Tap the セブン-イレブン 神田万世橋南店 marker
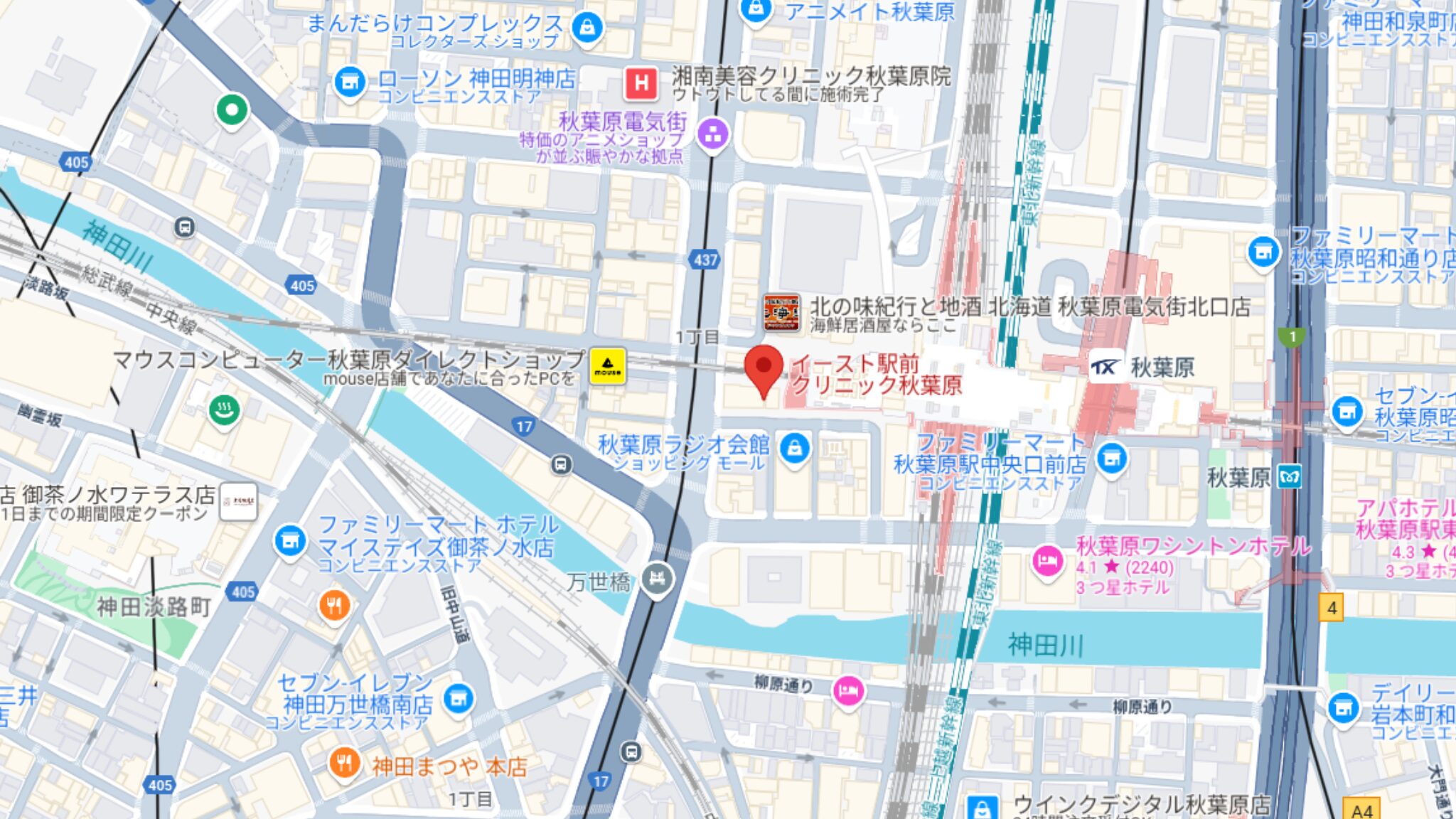This screenshot has width=1456, height=819. pos(459,699)
